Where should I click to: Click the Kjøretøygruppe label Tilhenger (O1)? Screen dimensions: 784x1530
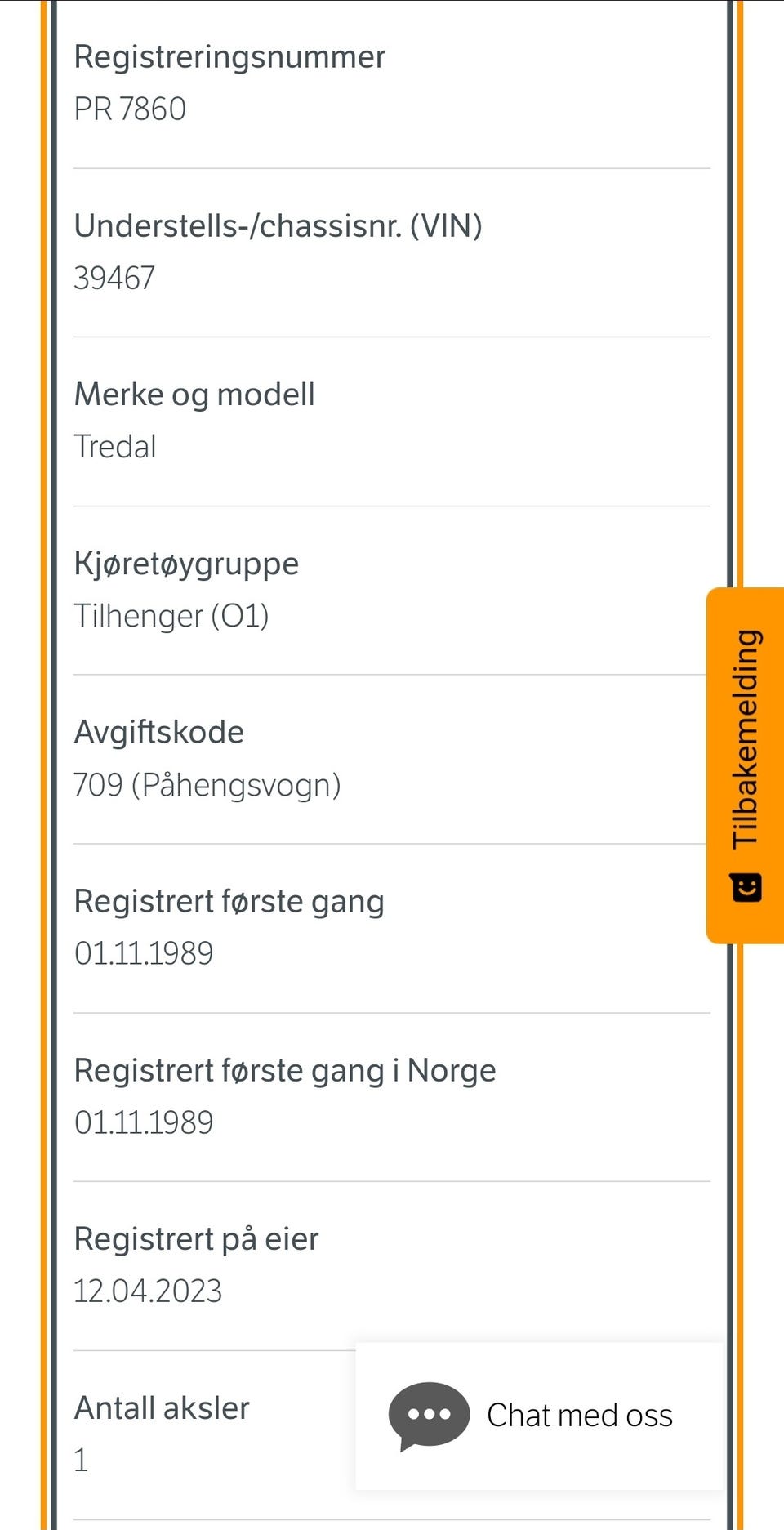(x=172, y=616)
